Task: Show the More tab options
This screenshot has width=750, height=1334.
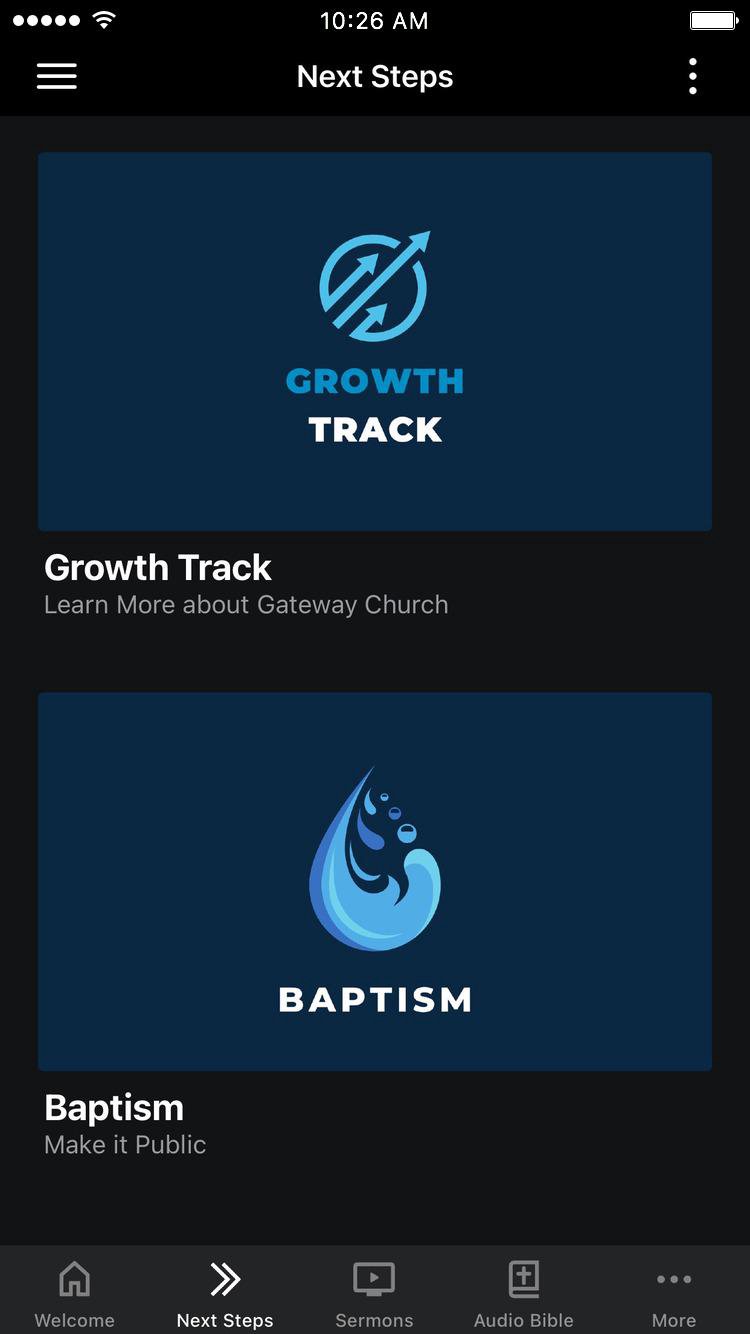Action: (x=674, y=1294)
